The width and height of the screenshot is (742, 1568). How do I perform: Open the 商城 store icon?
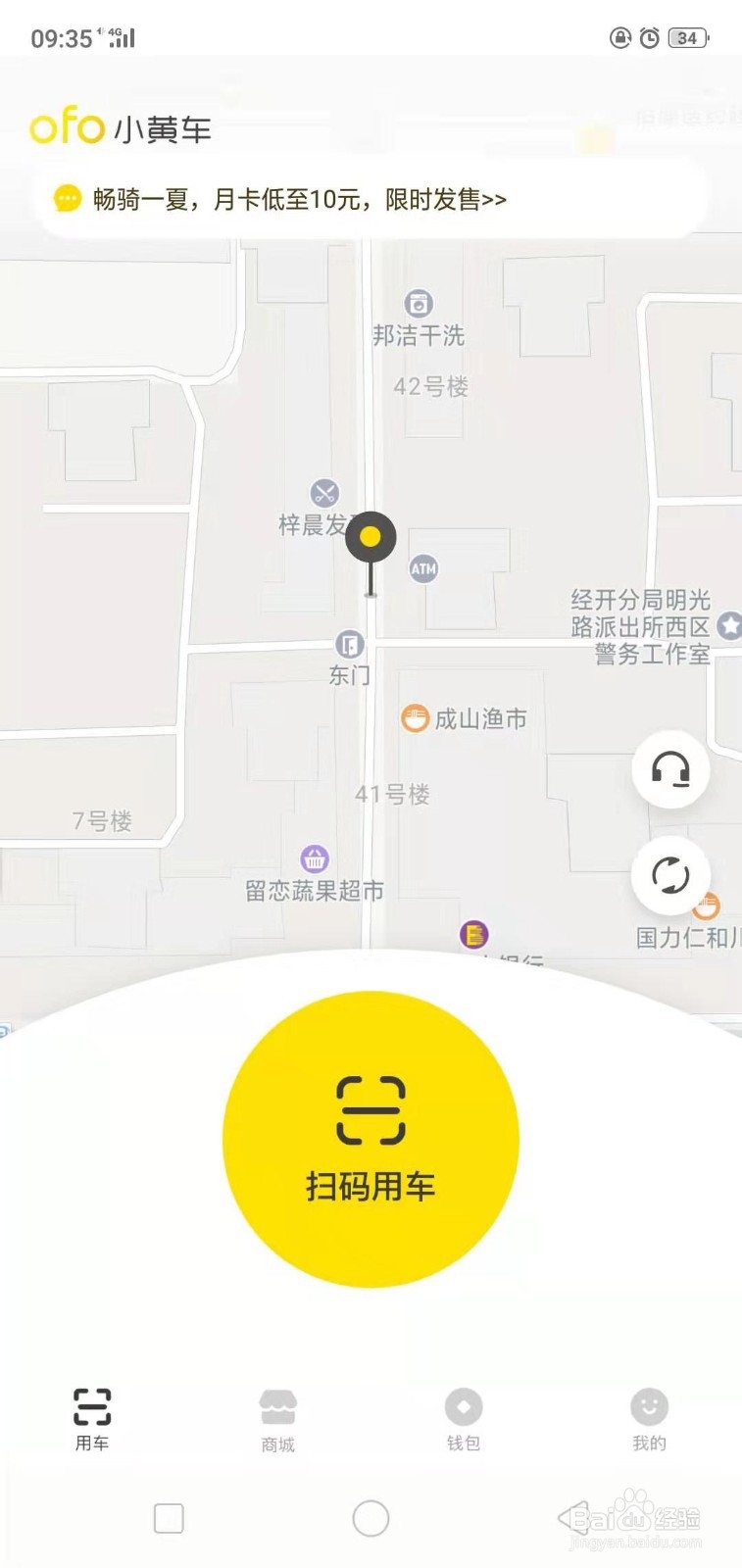point(277,1406)
